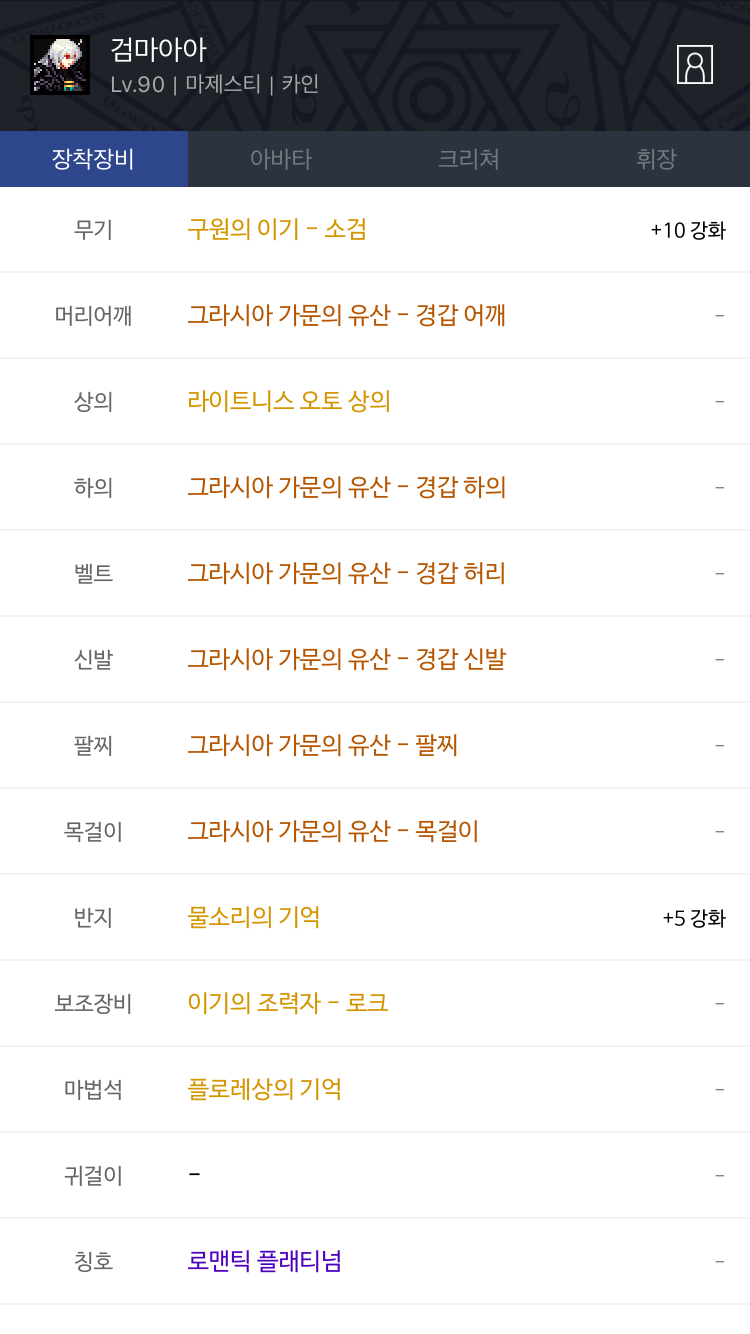
Task: Open 그라시아 가문의 유산 - 팔찌
Action: (323, 745)
